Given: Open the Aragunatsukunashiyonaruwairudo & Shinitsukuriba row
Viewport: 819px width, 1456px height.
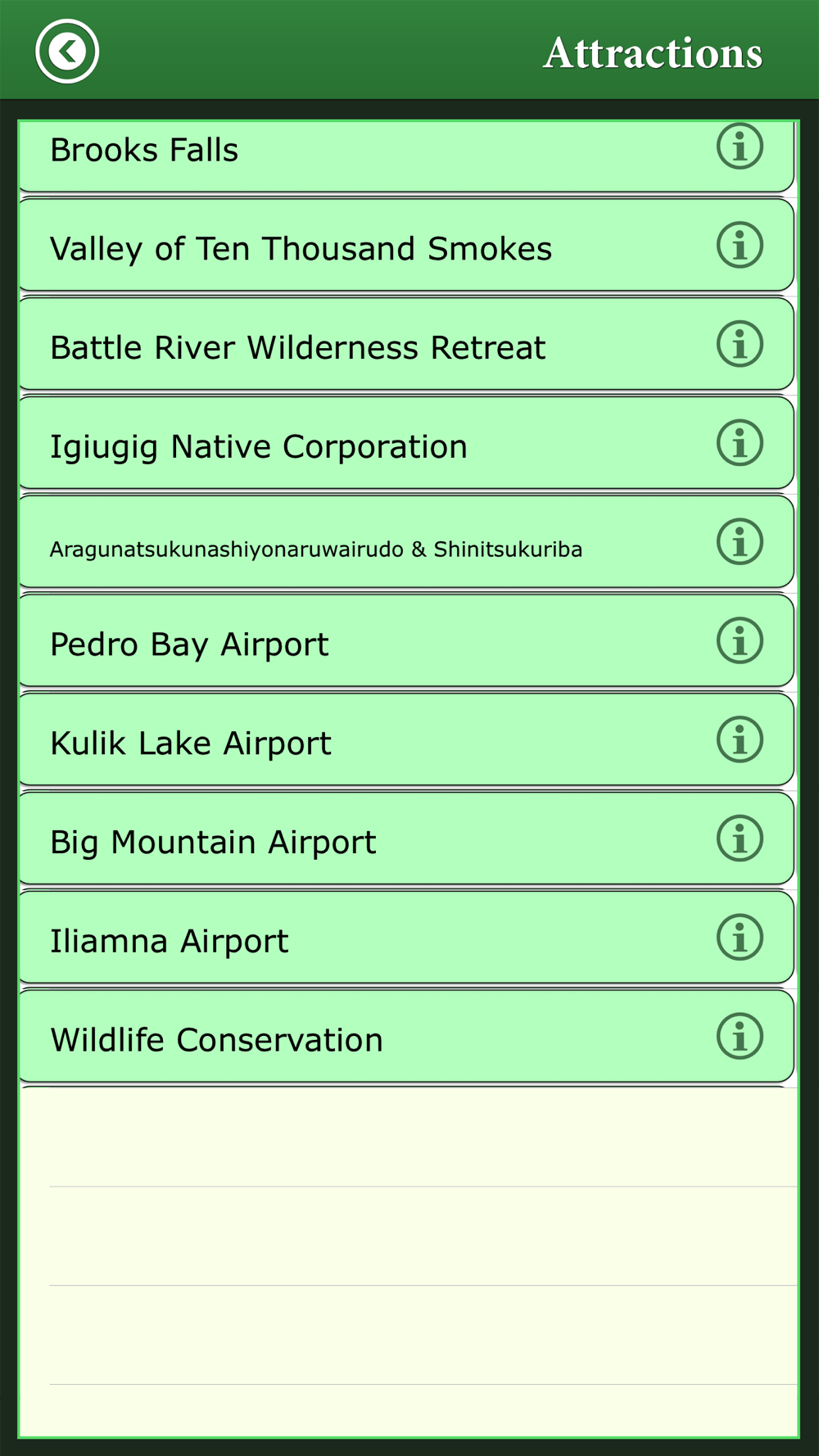Looking at the screenshot, I should point(316,549).
